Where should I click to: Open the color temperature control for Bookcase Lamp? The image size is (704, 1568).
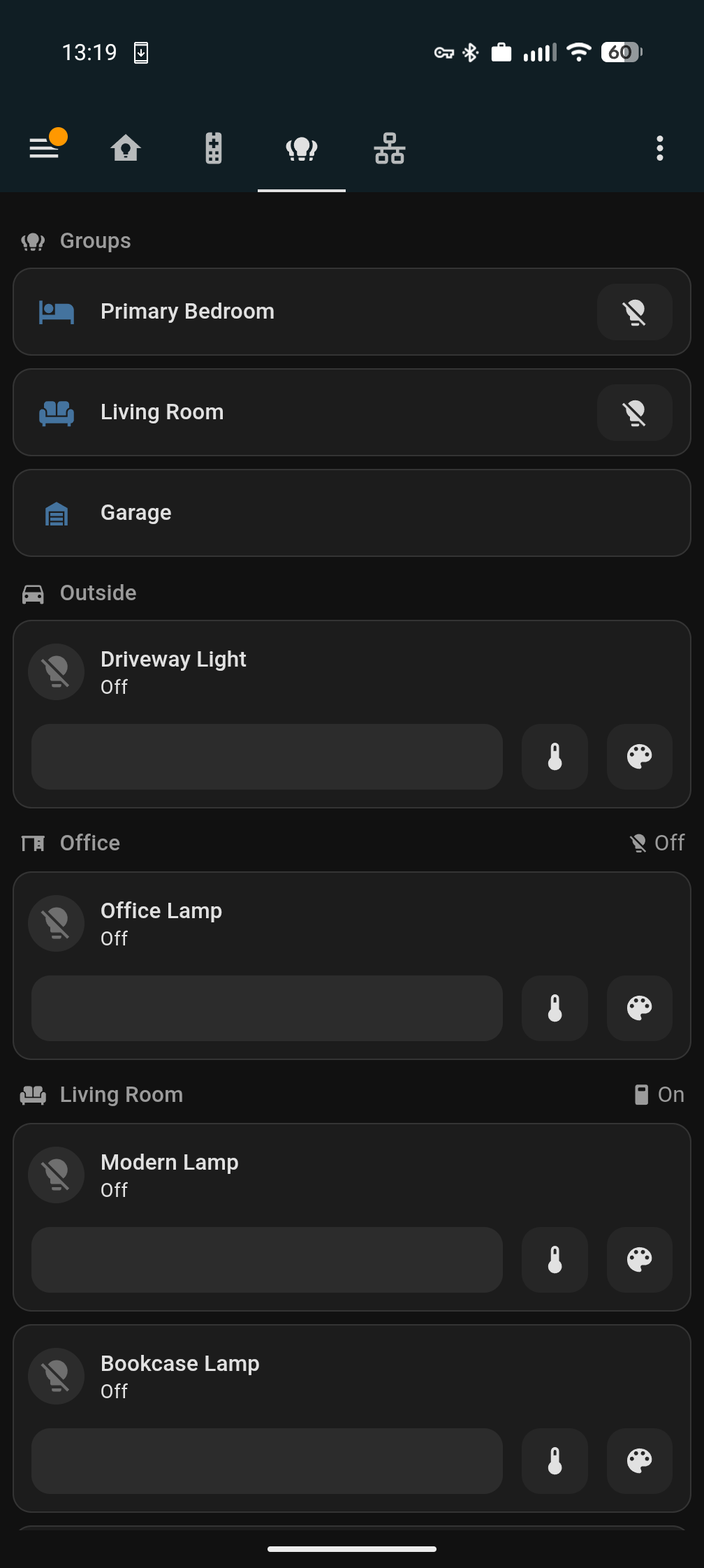click(x=555, y=1461)
